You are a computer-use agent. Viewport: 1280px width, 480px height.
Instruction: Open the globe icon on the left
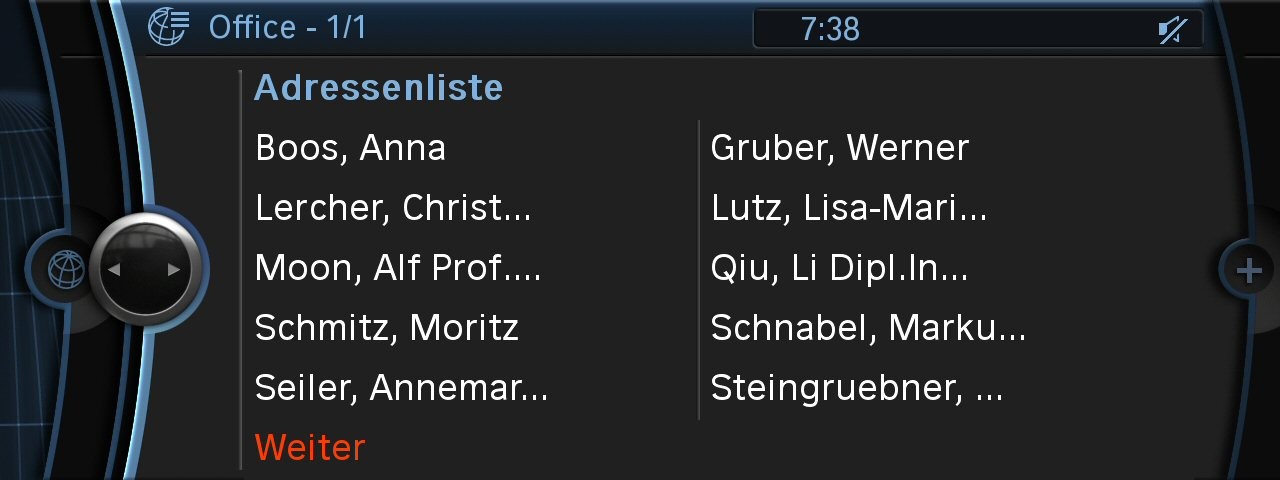[67, 269]
